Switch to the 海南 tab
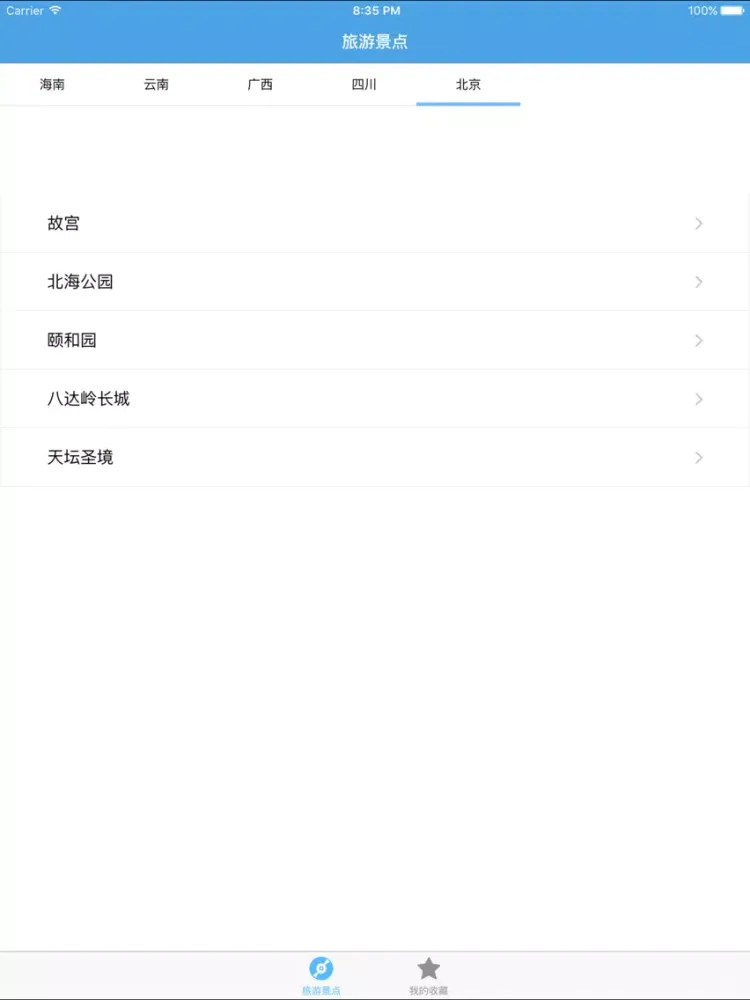This screenshot has width=750, height=1000. (52, 85)
